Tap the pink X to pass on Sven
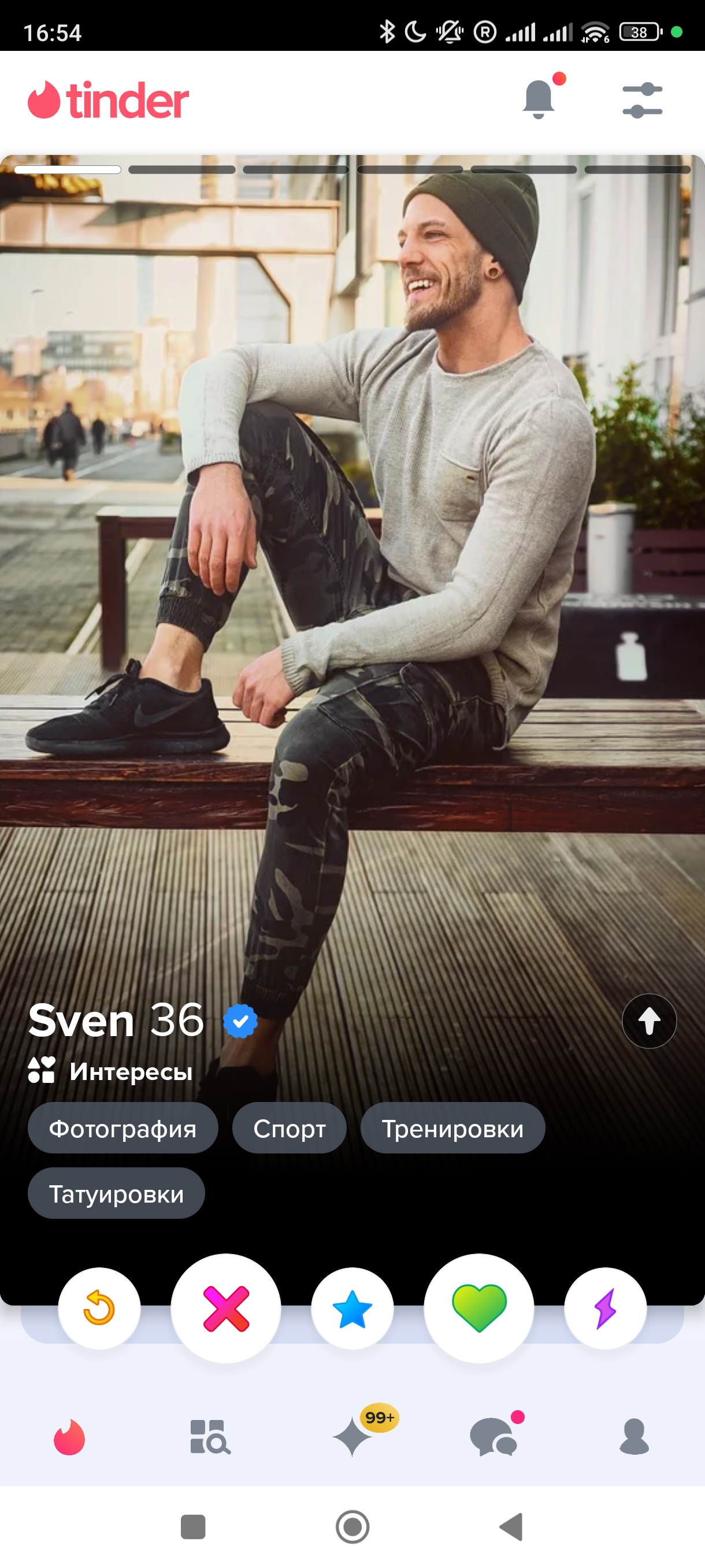Image resolution: width=705 pixels, height=1568 pixels. (x=226, y=1309)
